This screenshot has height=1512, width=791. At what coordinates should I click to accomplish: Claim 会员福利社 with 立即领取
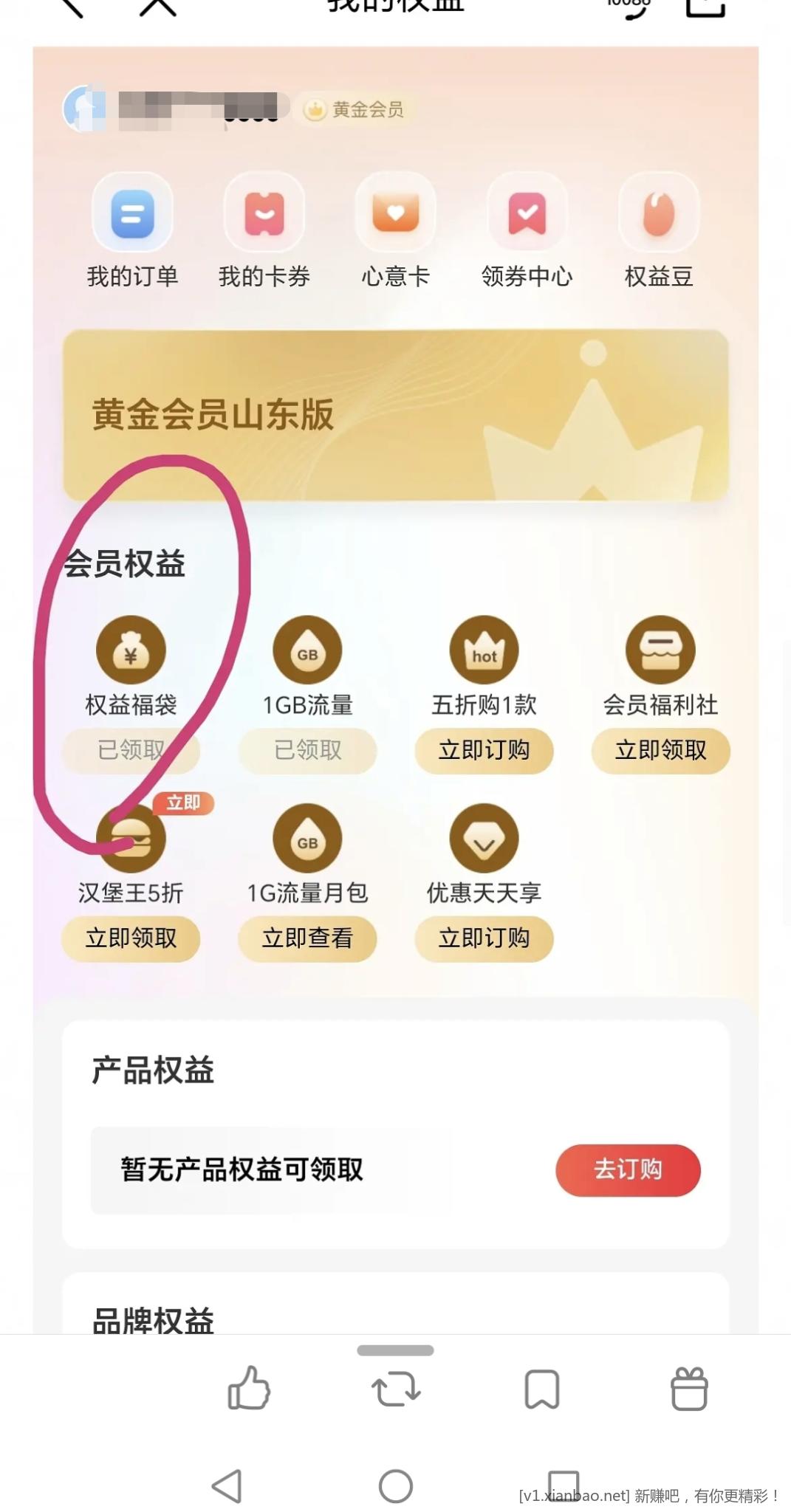(660, 750)
